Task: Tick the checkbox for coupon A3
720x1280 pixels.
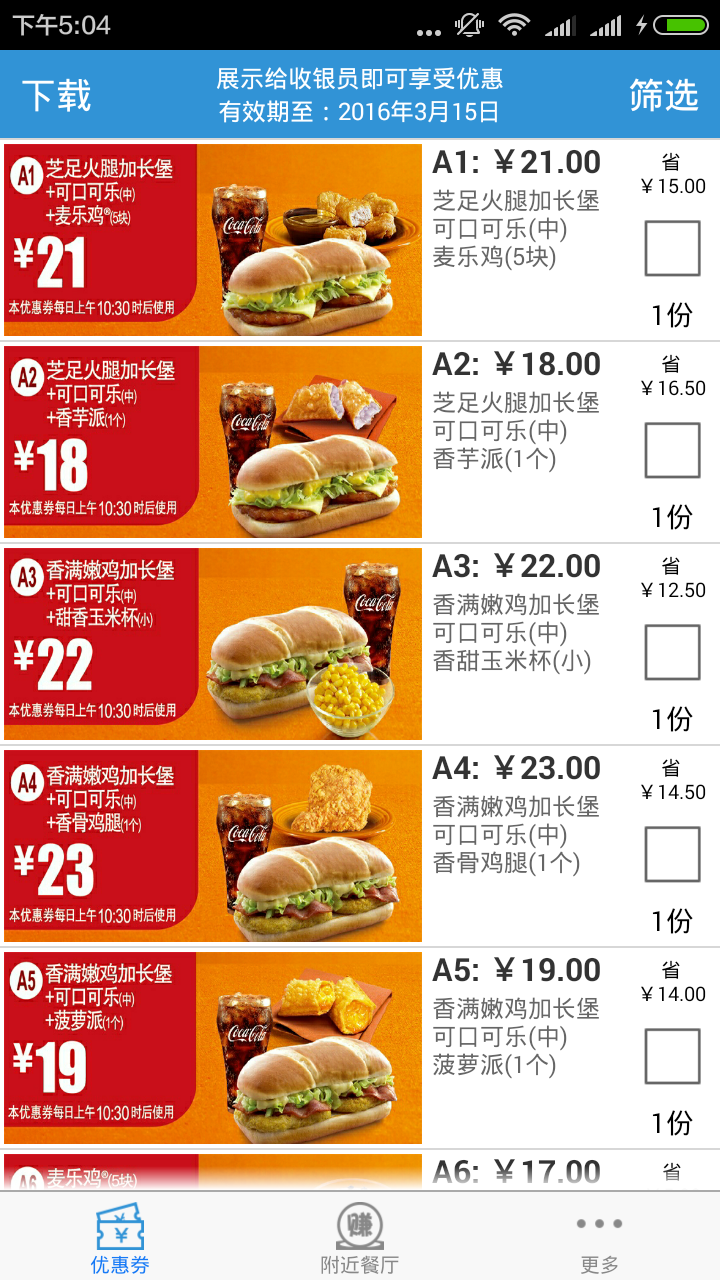Action: (672, 652)
